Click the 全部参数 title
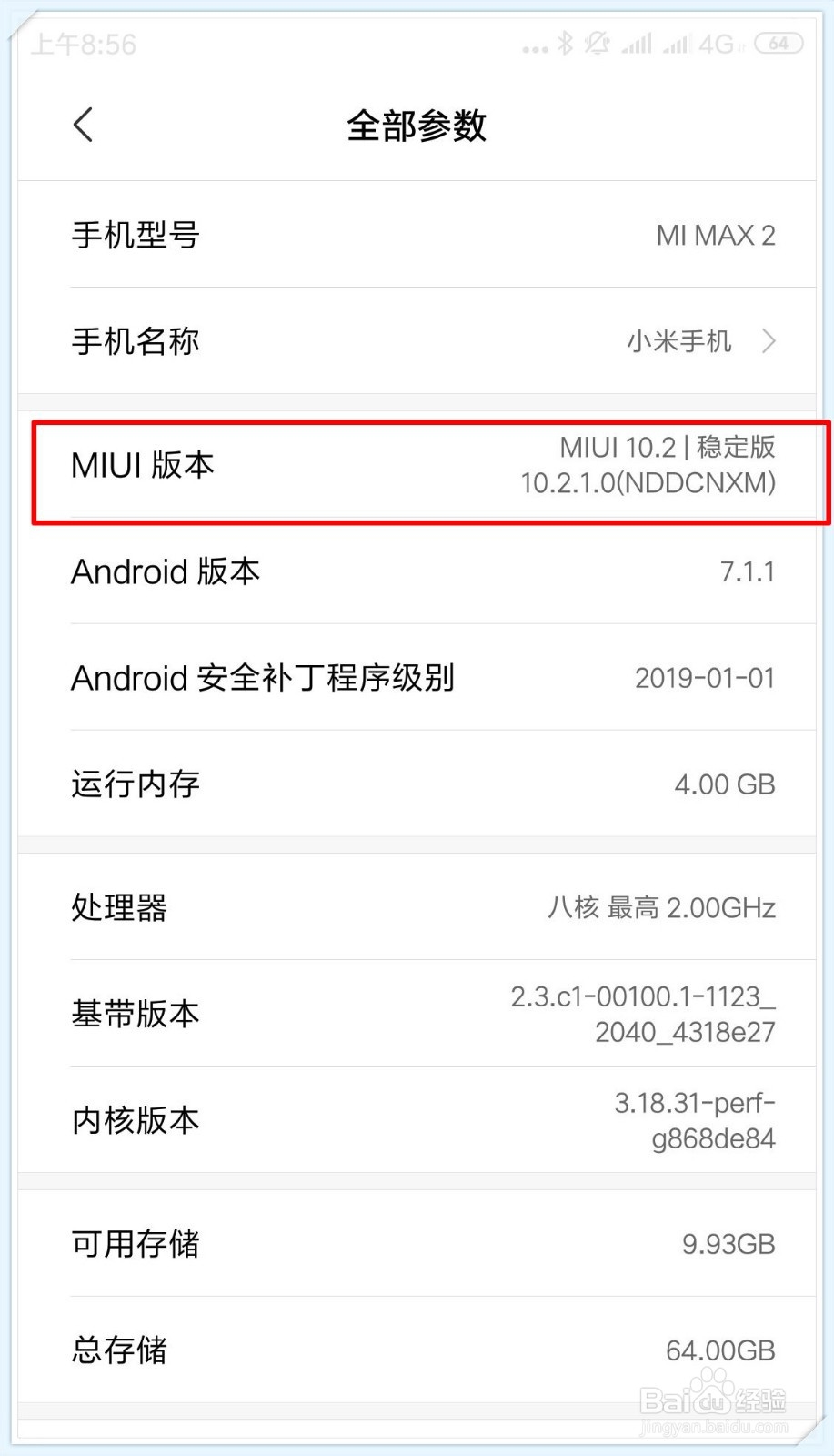 pyautogui.click(x=417, y=126)
